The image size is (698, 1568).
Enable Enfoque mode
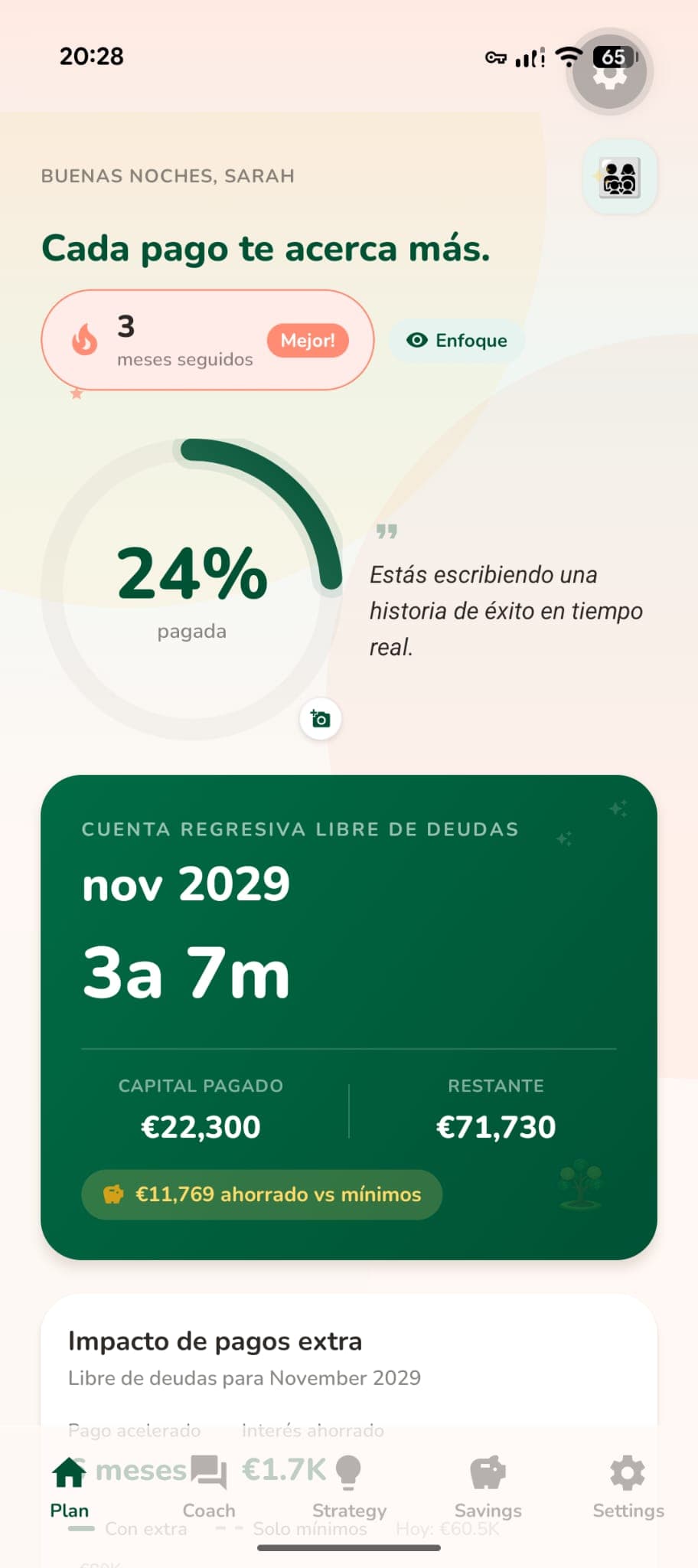coord(455,340)
